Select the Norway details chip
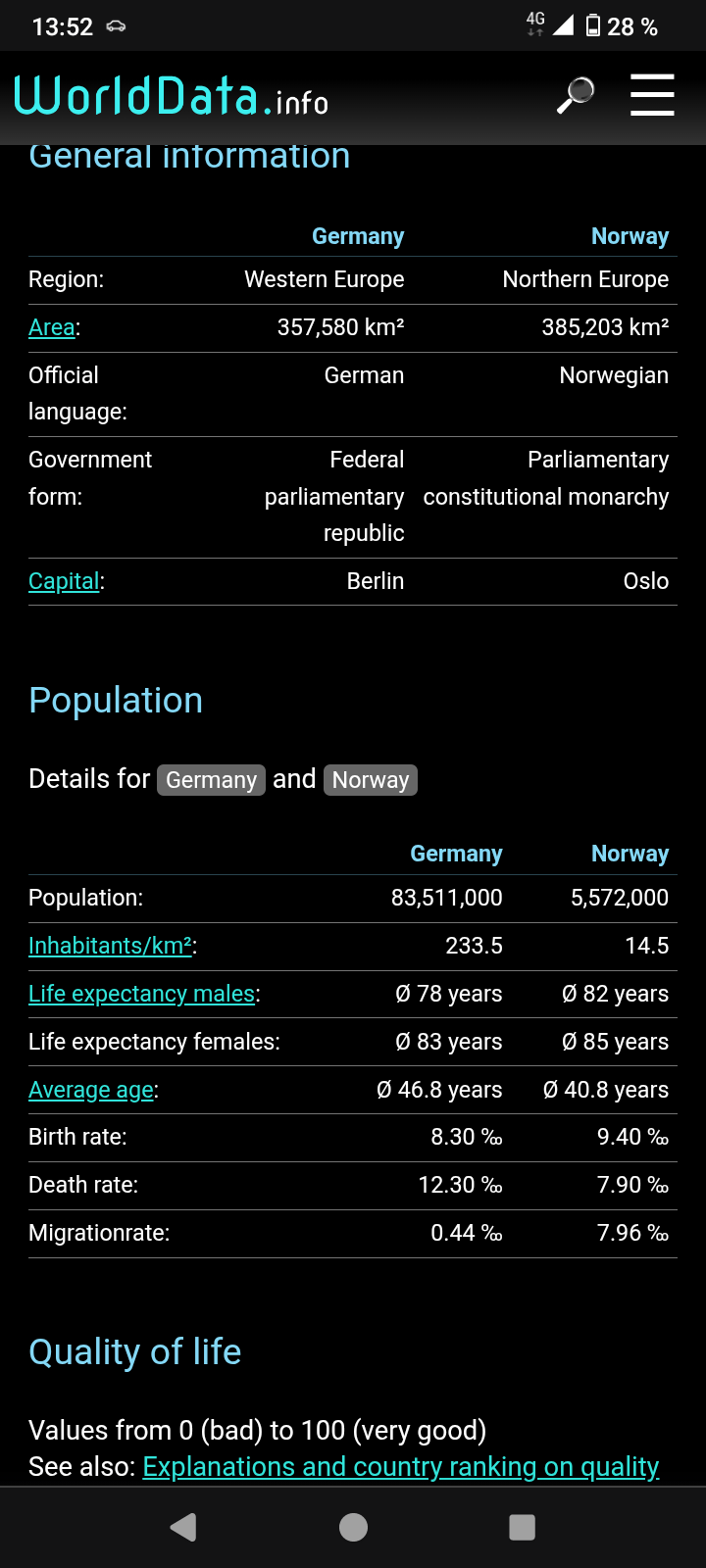The height and width of the screenshot is (1568, 706). tap(371, 780)
